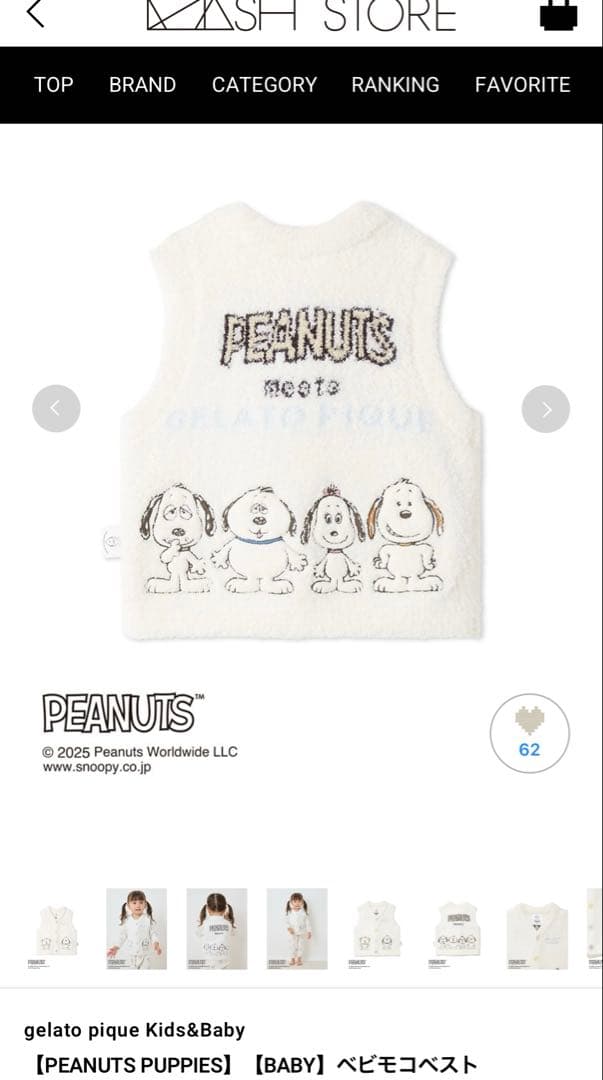Select the first vest thumbnail

(x=56, y=929)
